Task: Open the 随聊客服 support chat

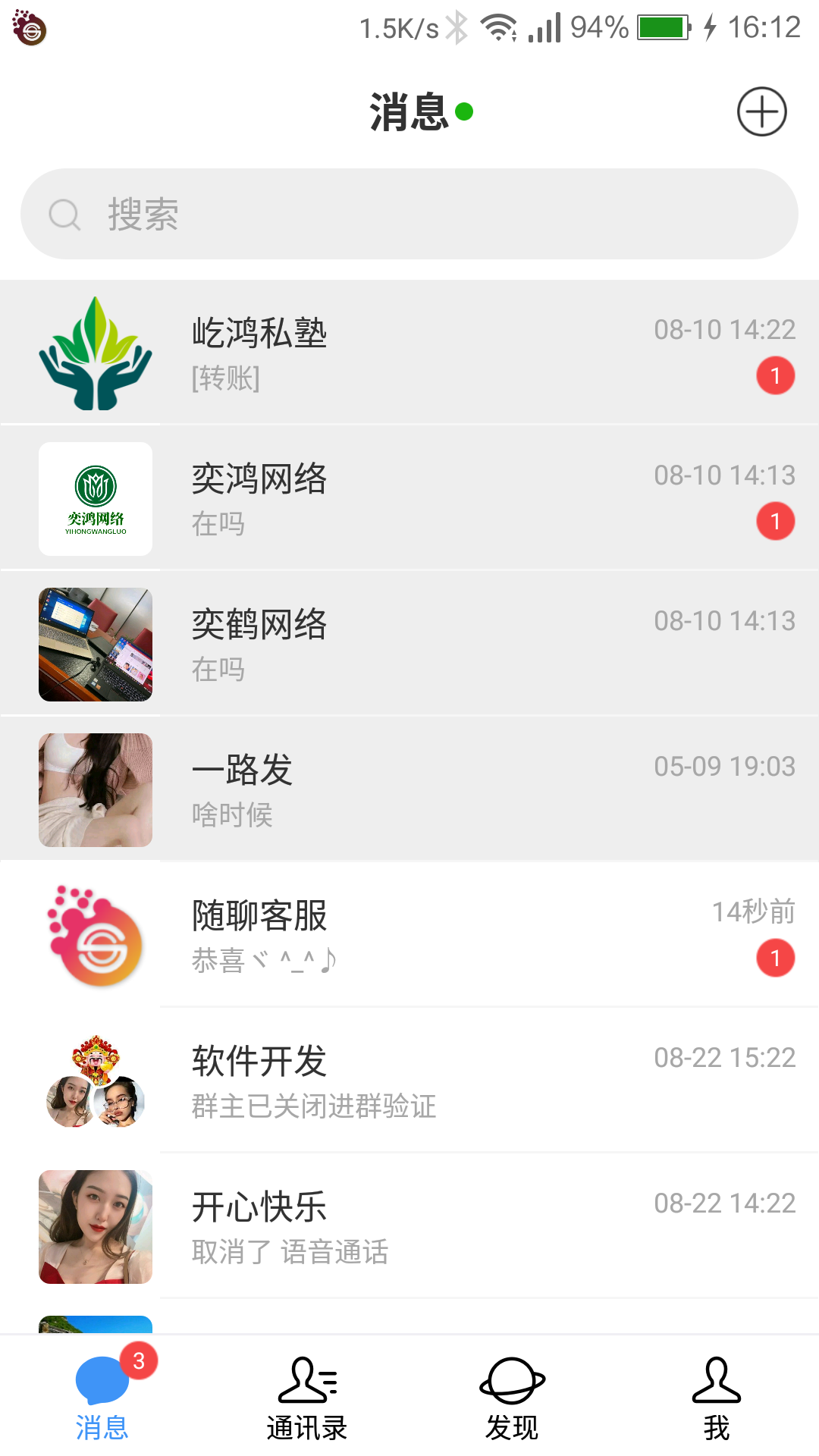Action: pos(409,935)
